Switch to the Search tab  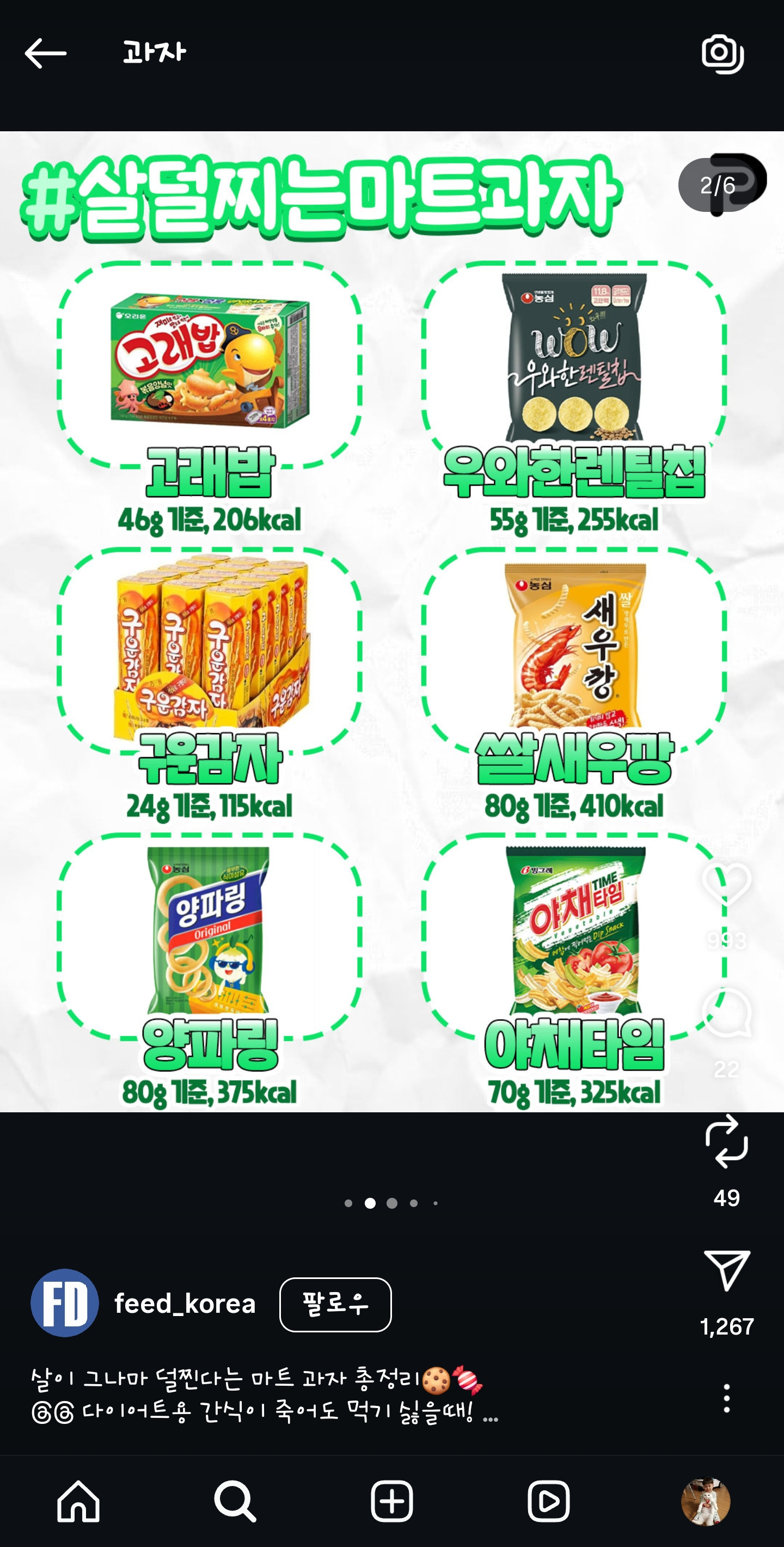[x=235, y=1501]
